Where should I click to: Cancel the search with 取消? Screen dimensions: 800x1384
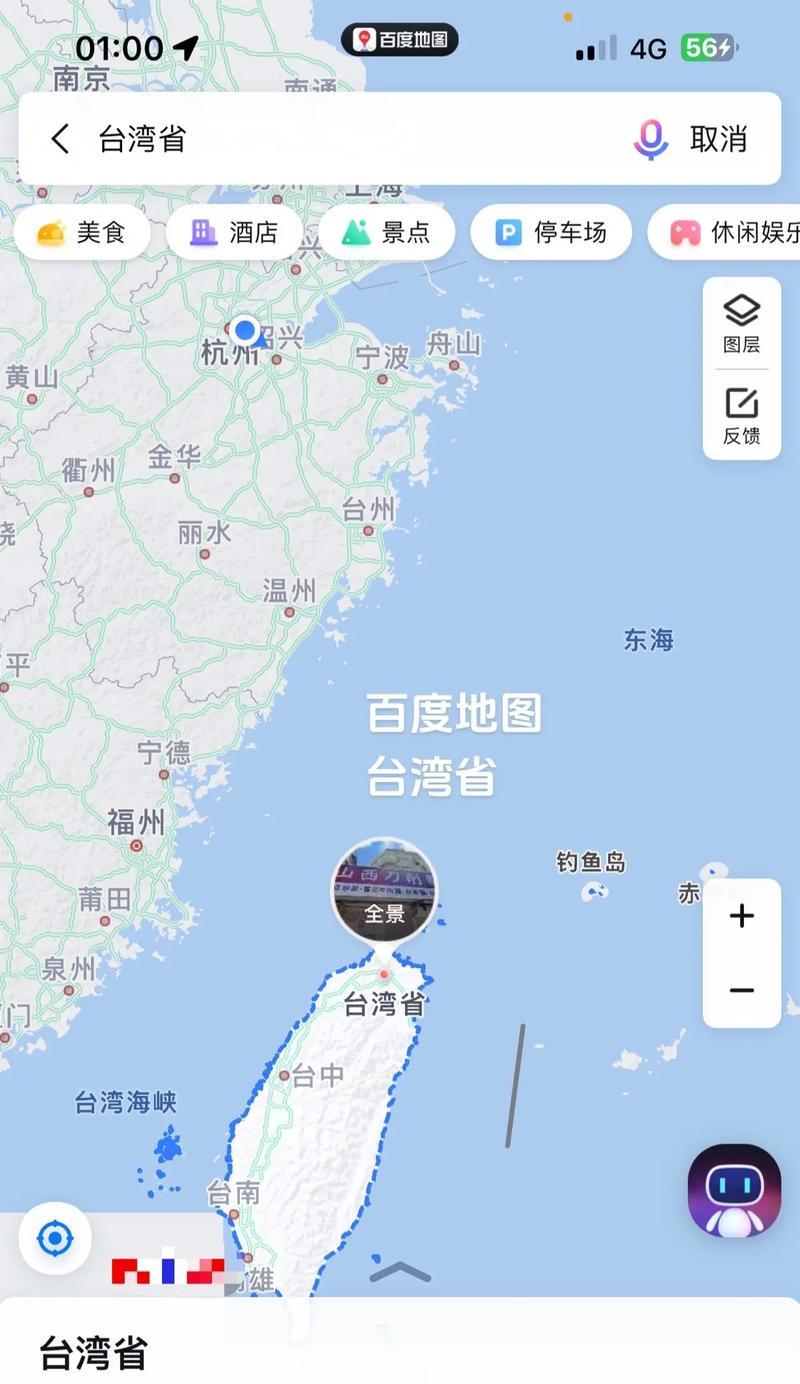point(718,139)
